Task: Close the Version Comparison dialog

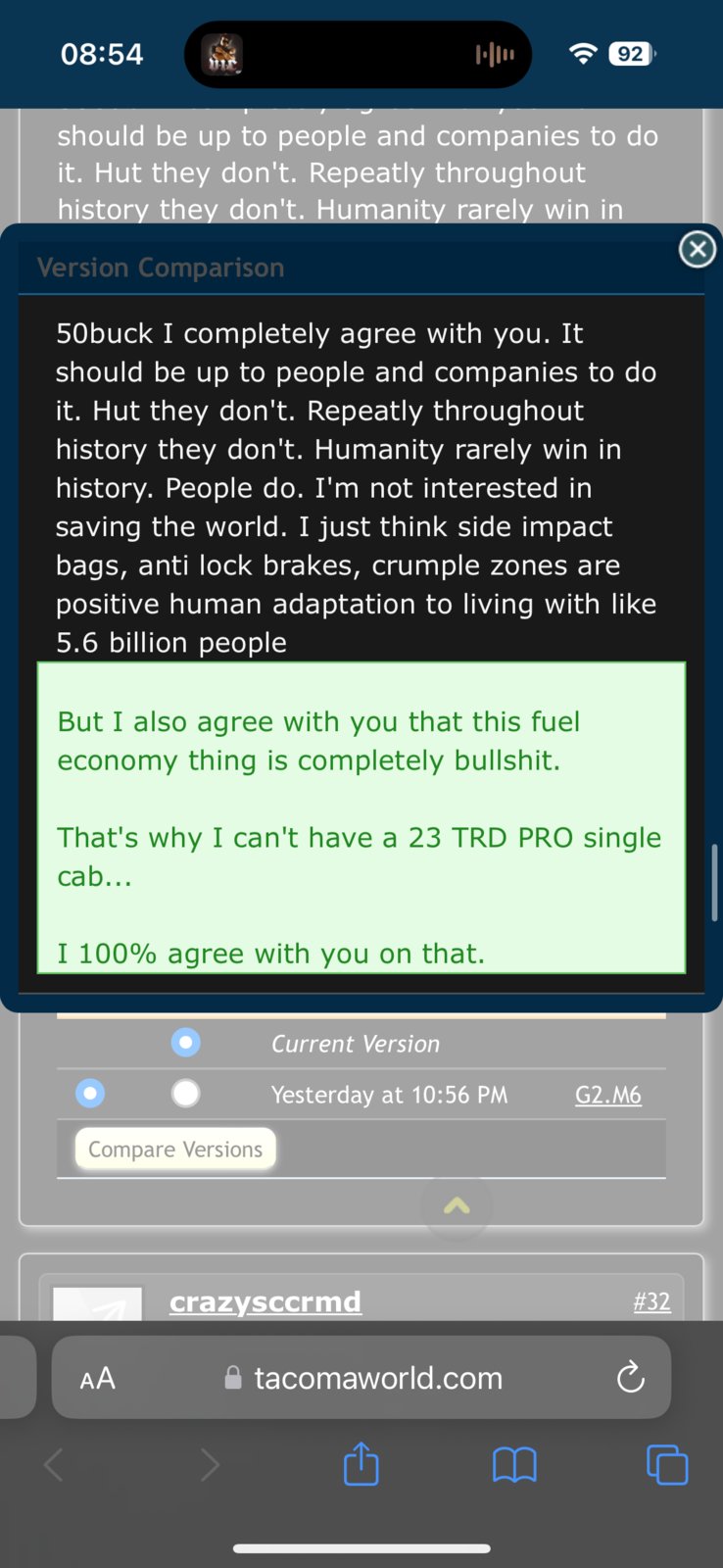Action: coord(697,250)
